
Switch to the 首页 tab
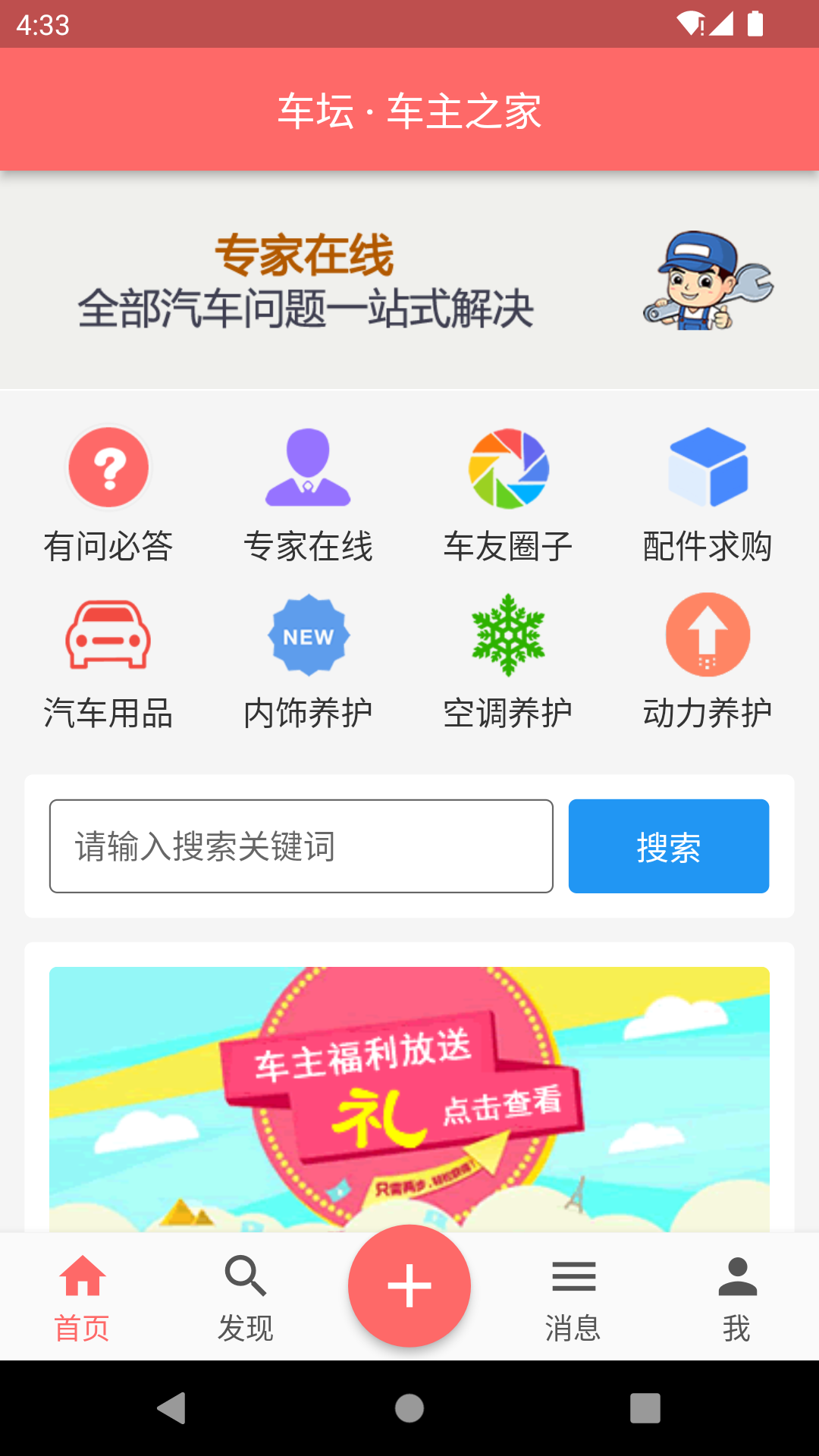point(82,1297)
